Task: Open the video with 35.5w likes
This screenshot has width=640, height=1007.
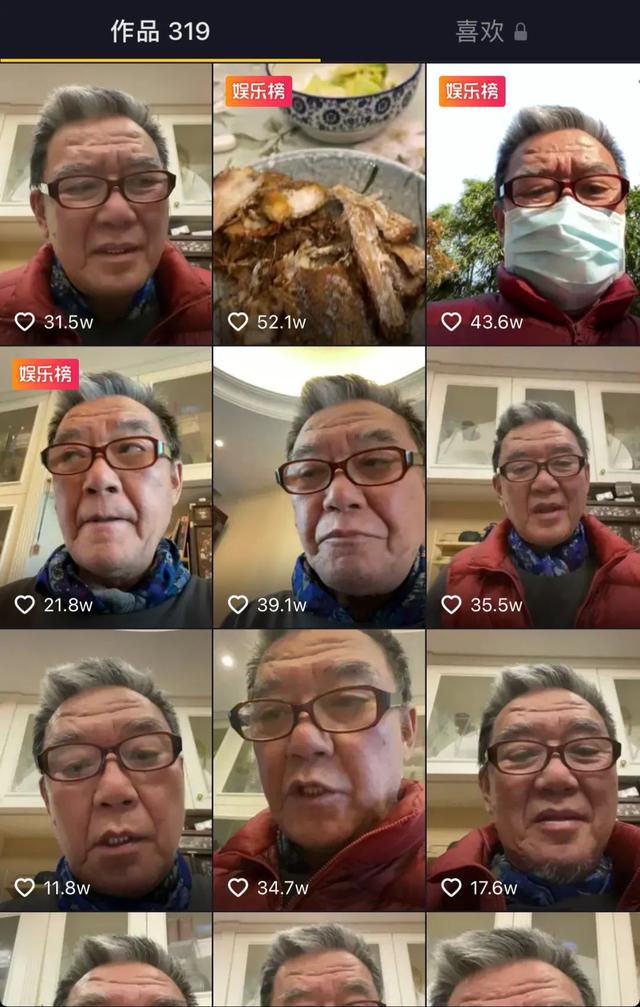Action: coord(533,487)
